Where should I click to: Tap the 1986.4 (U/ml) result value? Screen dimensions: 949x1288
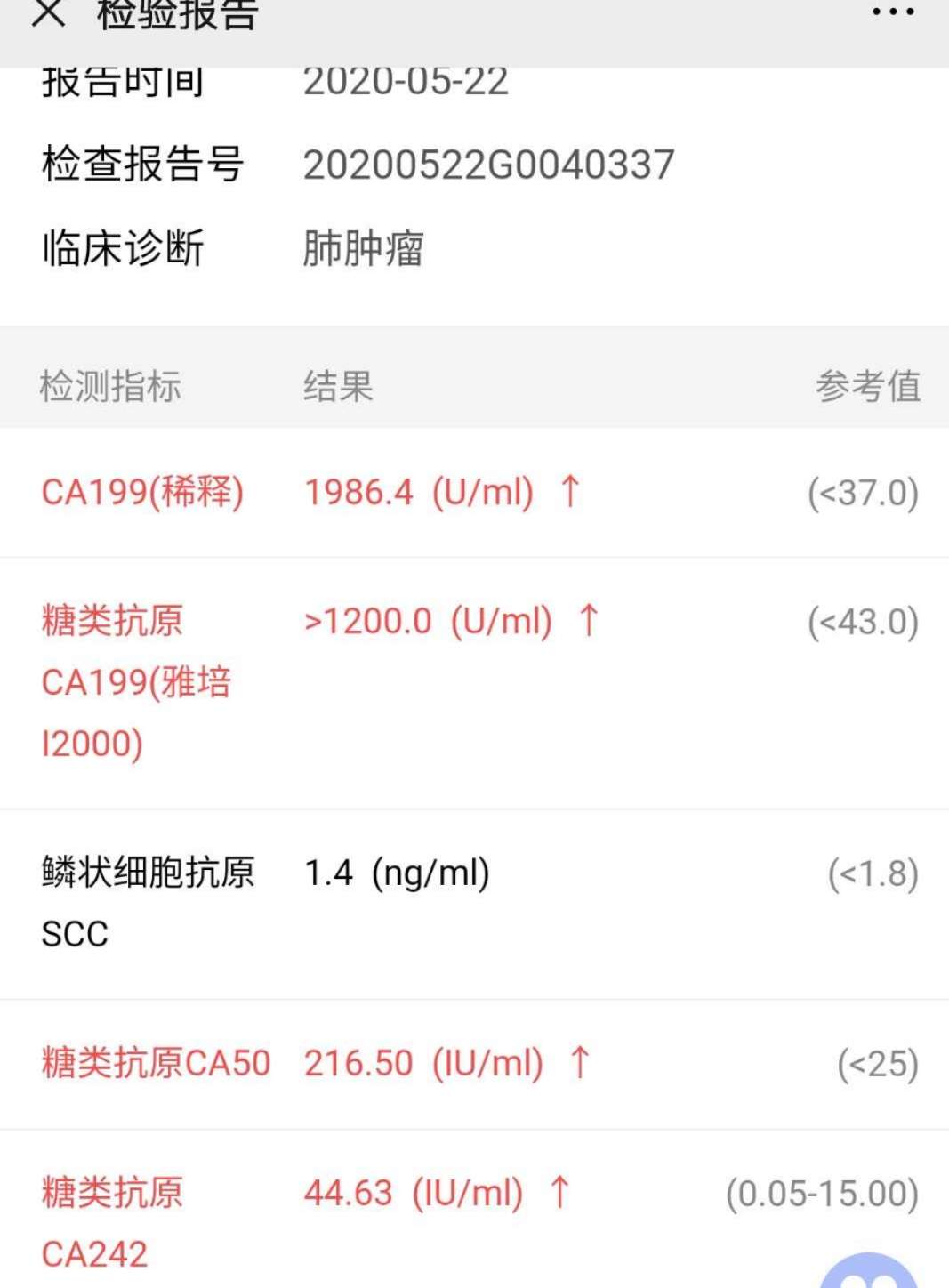(418, 492)
